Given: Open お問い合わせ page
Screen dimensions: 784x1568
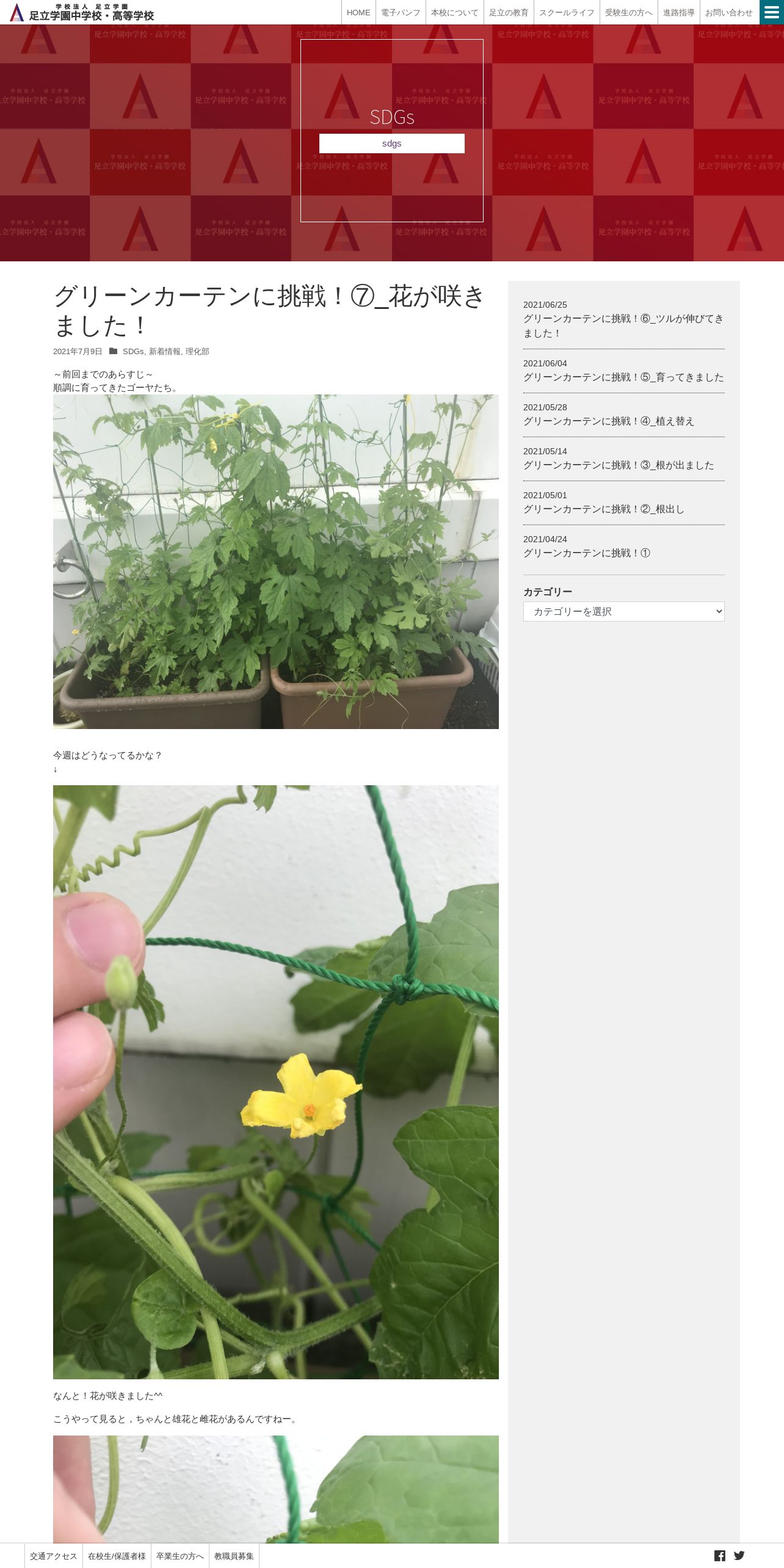Looking at the screenshot, I should click(728, 13).
